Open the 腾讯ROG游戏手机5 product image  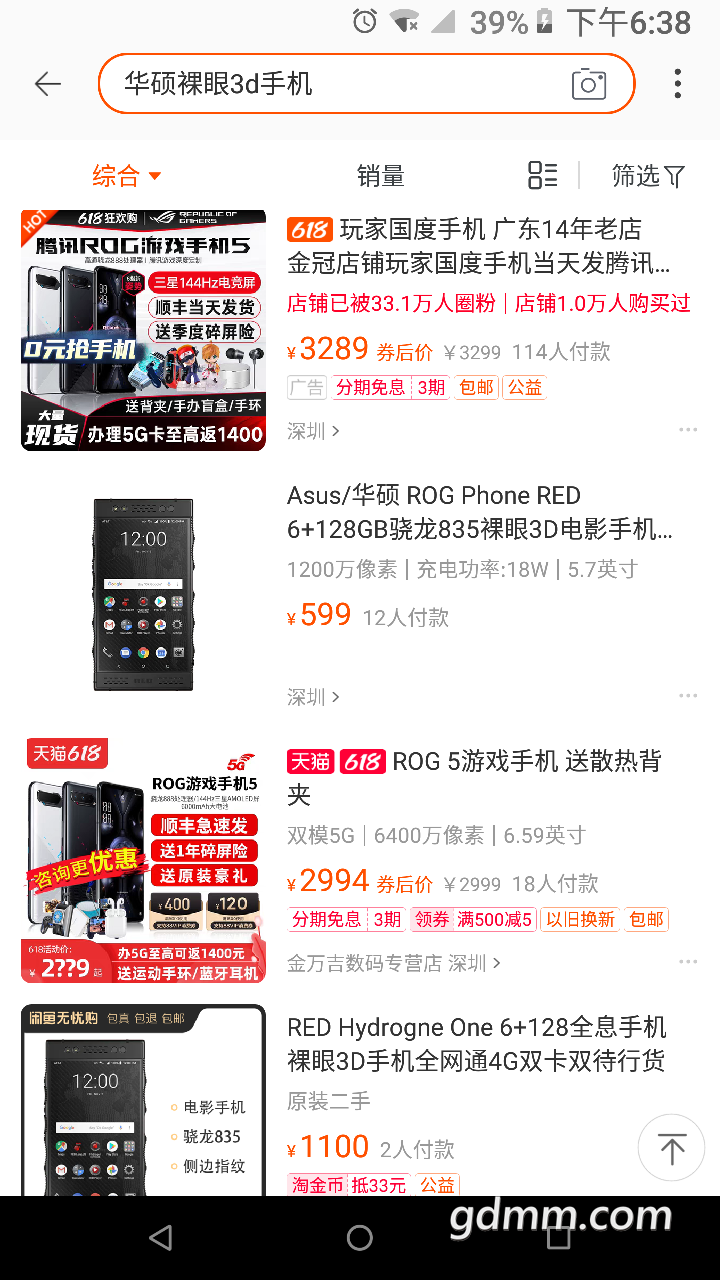[144, 330]
